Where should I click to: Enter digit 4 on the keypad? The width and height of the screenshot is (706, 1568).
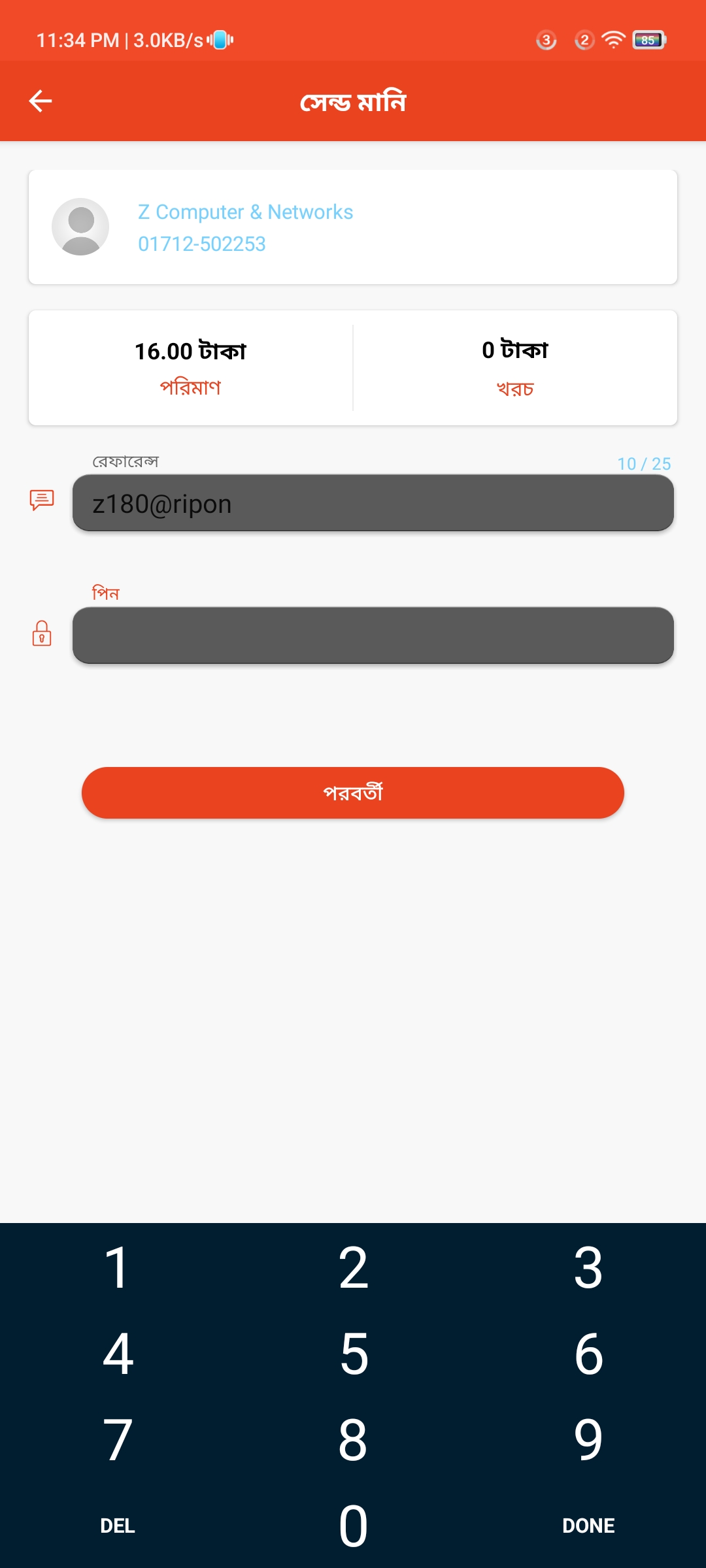[x=118, y=1354]
